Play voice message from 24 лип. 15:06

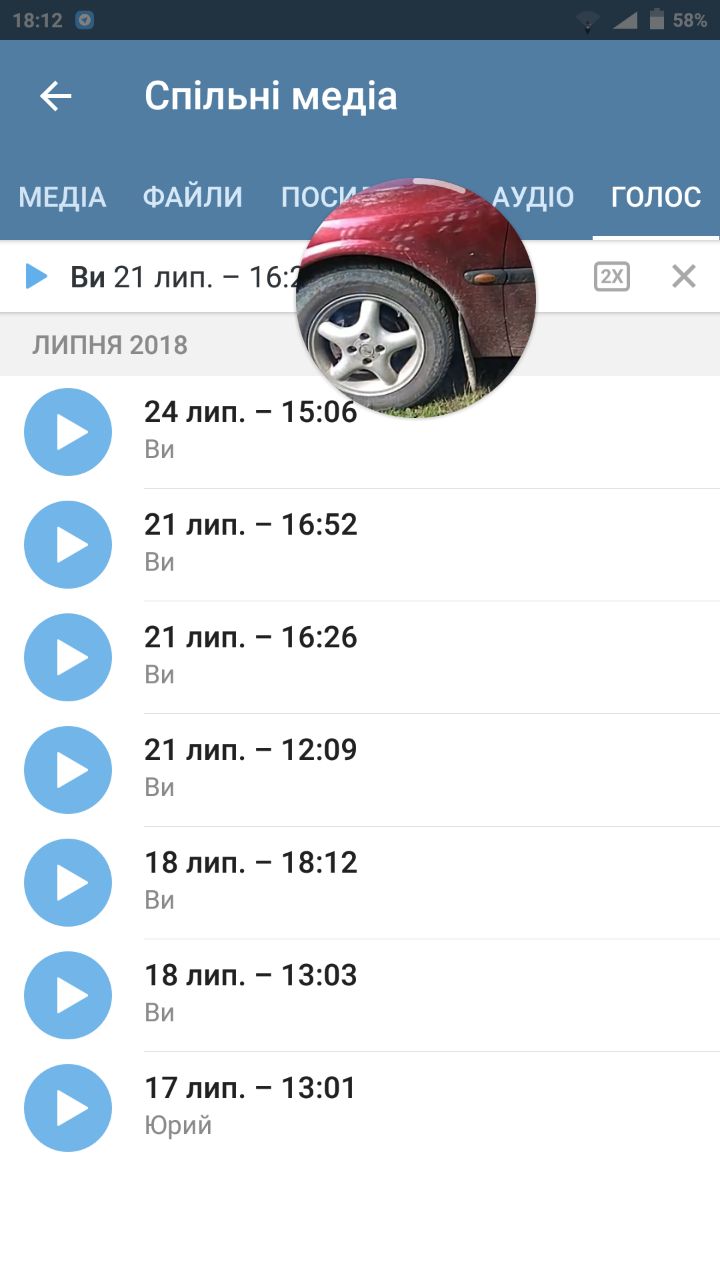point(68,432)
